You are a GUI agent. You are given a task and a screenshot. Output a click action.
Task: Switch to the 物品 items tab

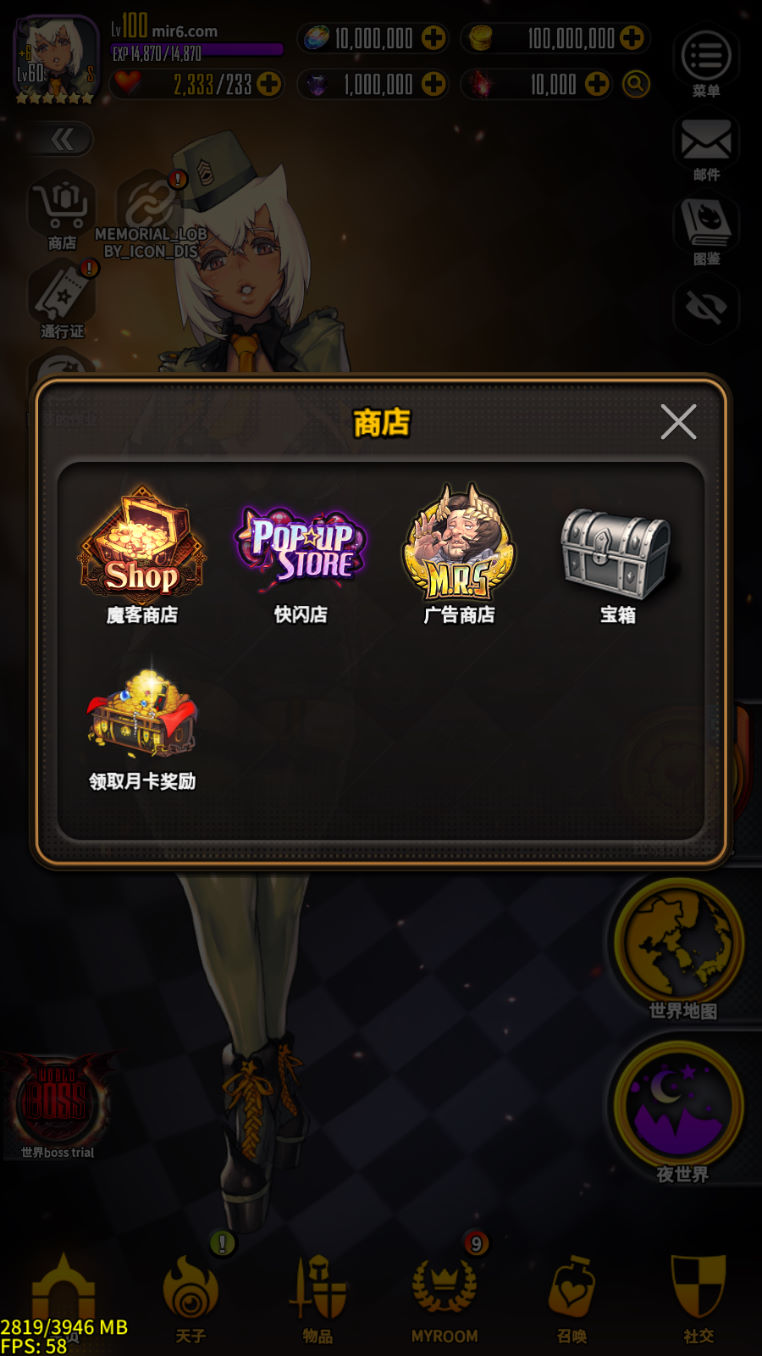pyautogui.click(x=318, y=1295)
